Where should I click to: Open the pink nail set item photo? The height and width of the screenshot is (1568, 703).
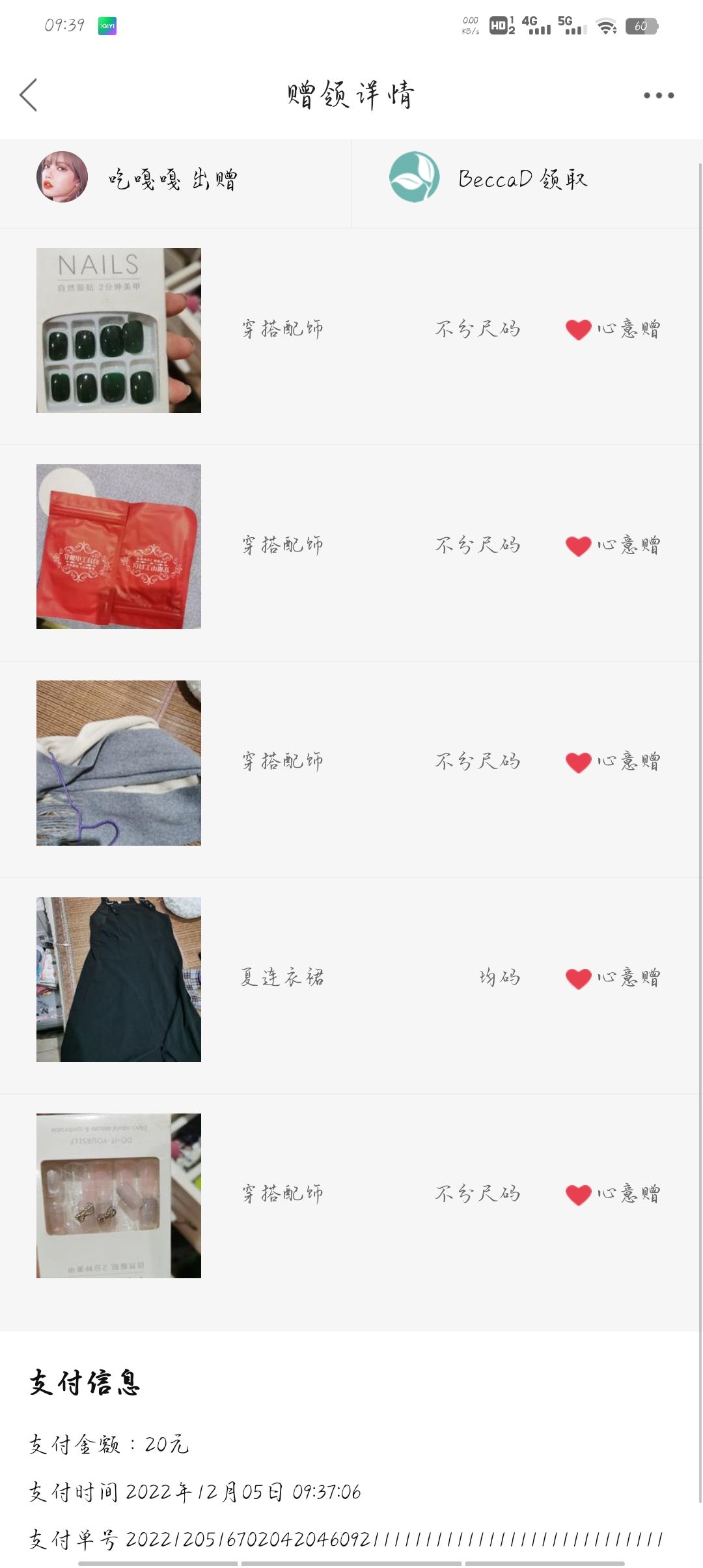pos(118,1196)
